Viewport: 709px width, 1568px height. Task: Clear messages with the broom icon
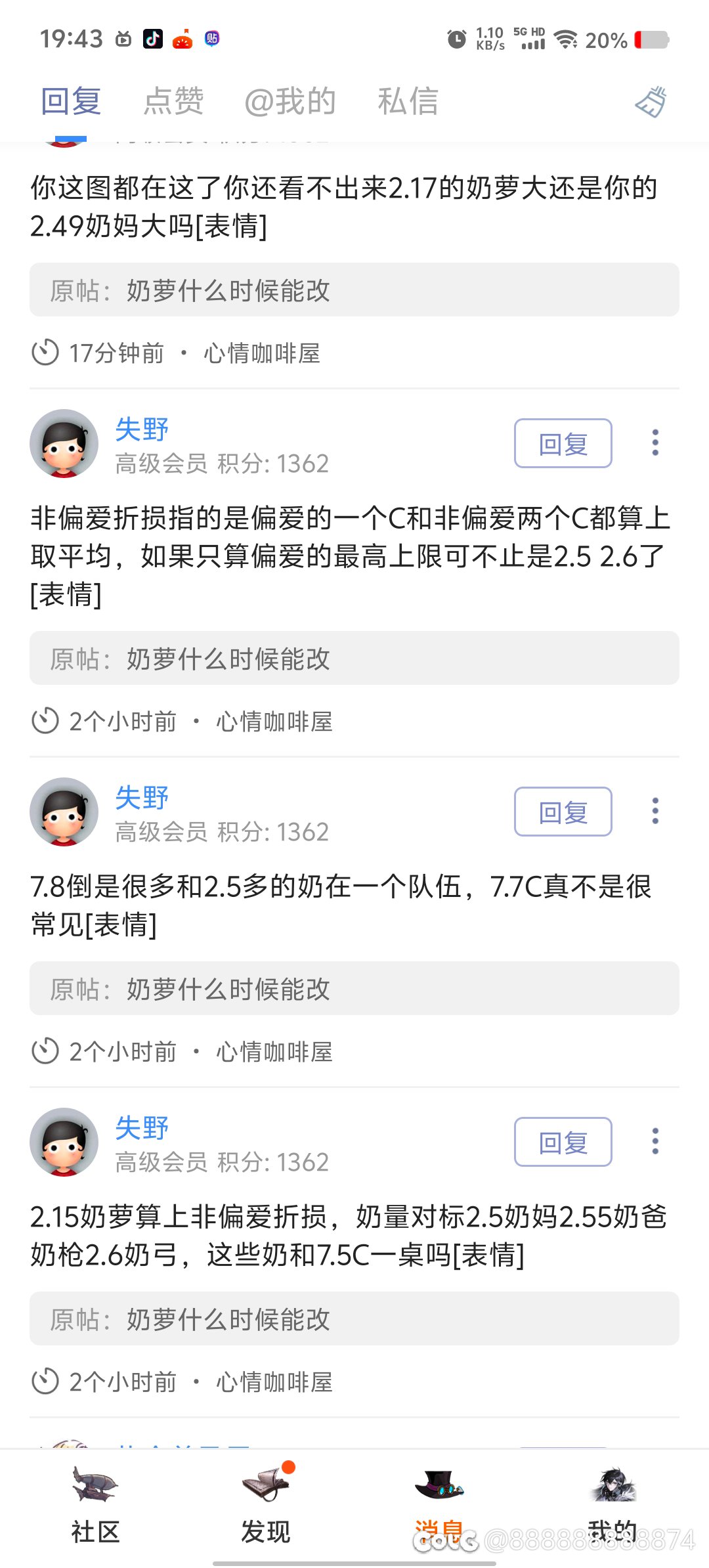click(651, 102)
